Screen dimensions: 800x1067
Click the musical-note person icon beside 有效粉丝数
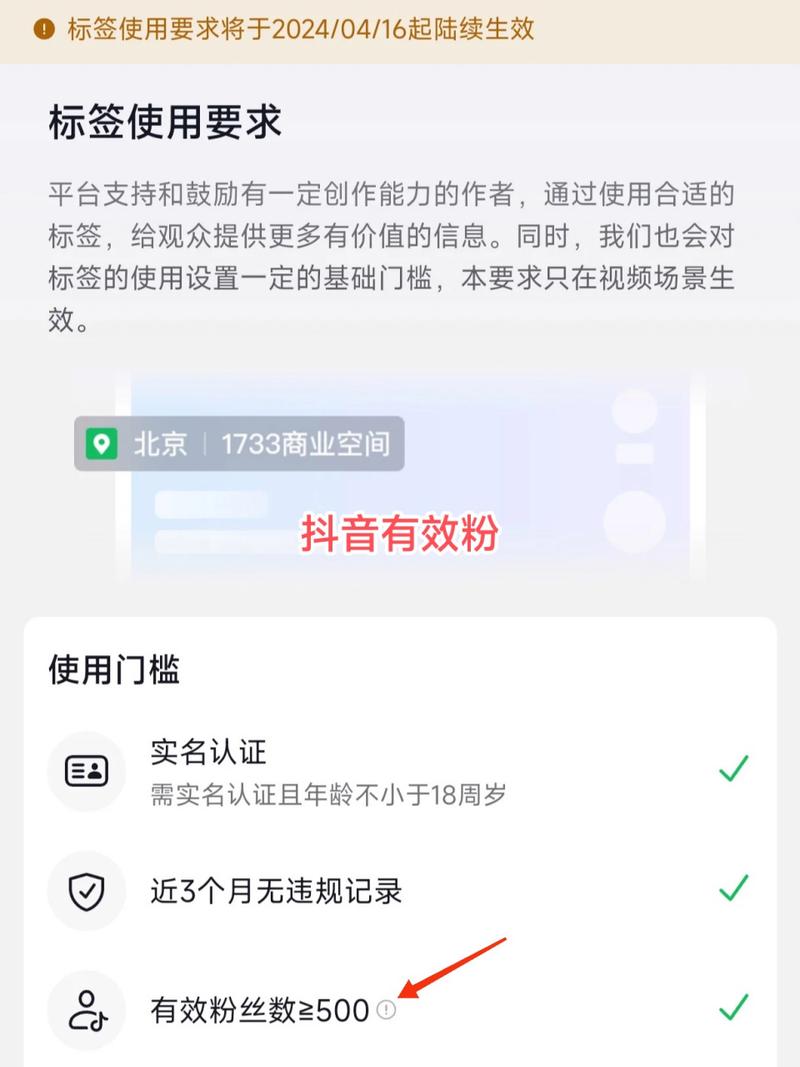tap(86, 1011)
